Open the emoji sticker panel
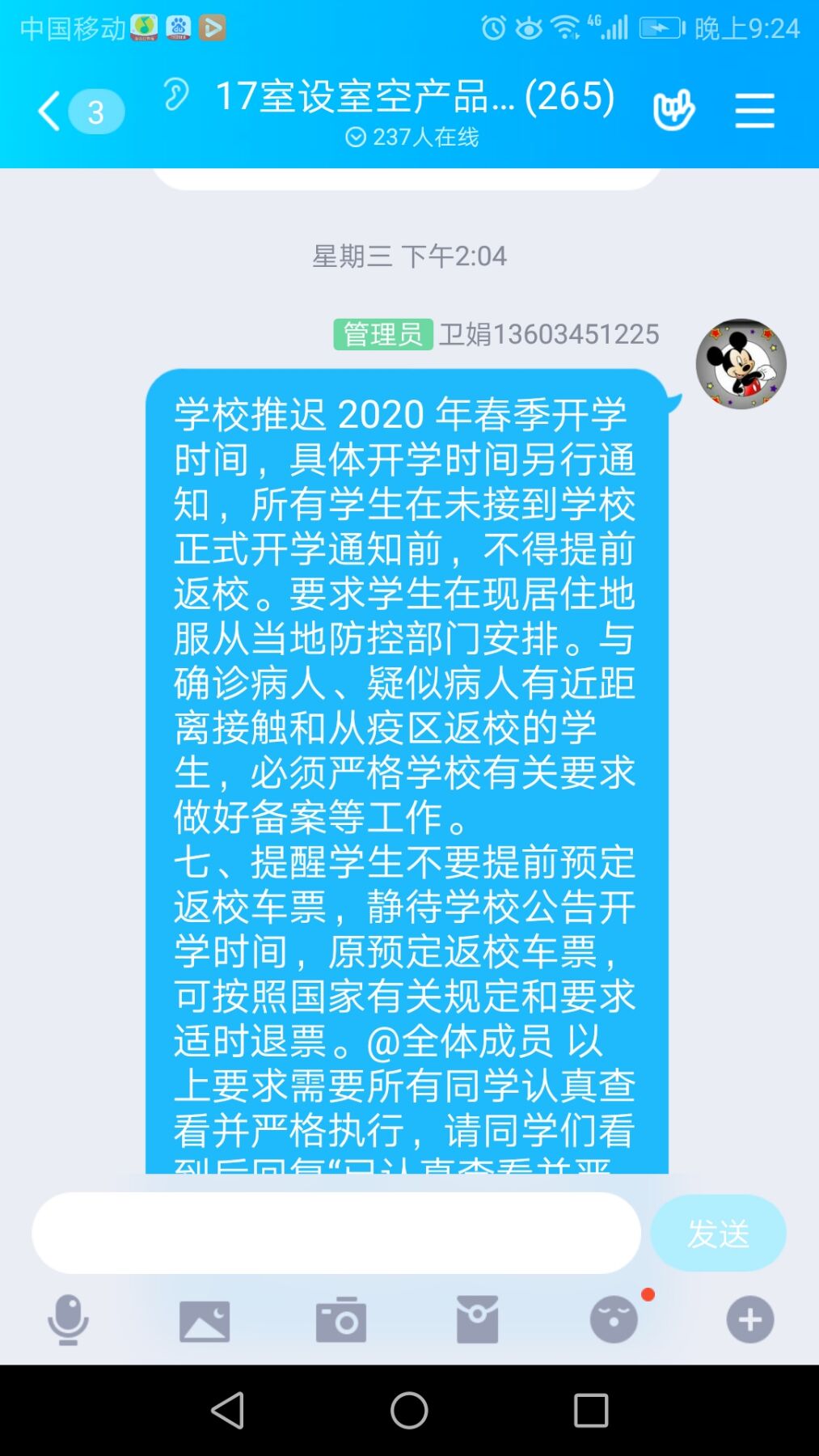 point(614,1320)
